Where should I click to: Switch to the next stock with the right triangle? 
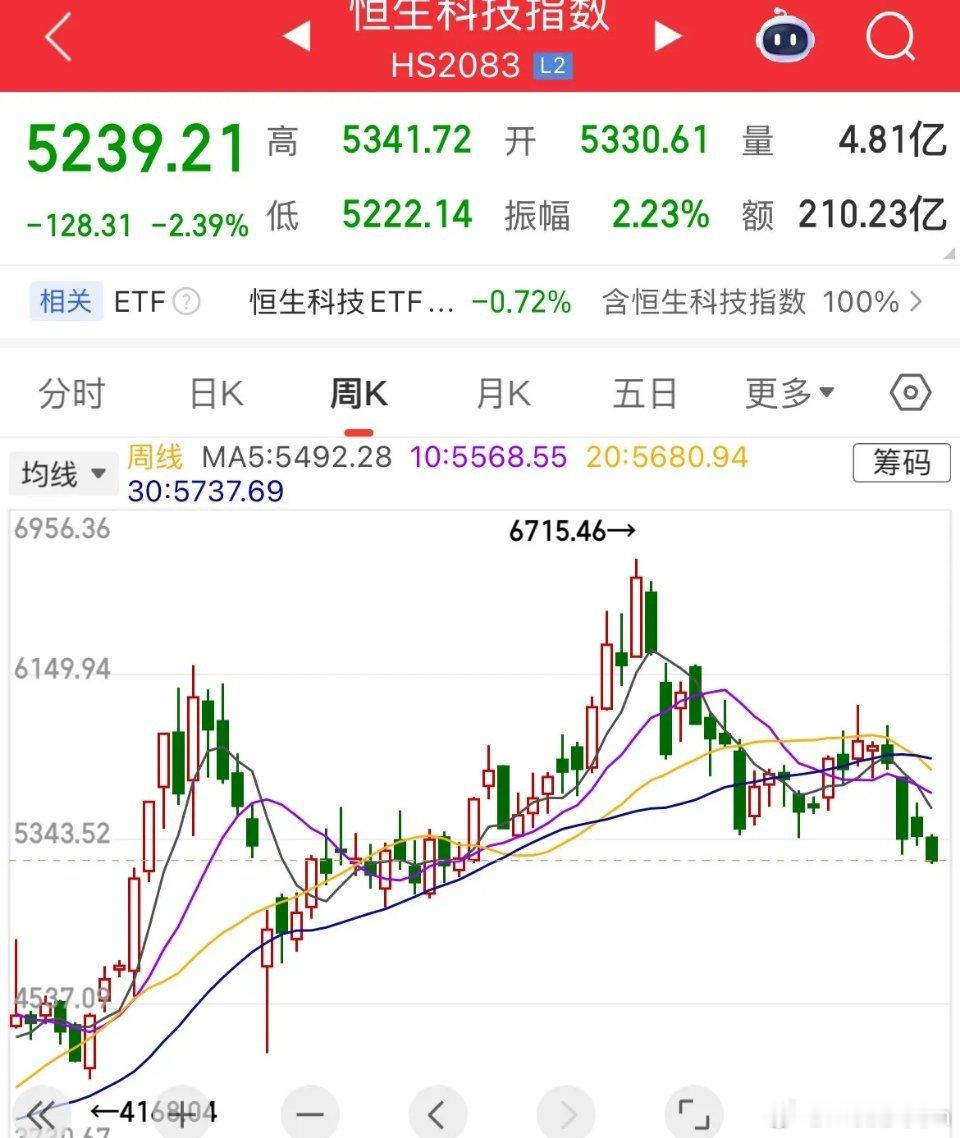668,34
